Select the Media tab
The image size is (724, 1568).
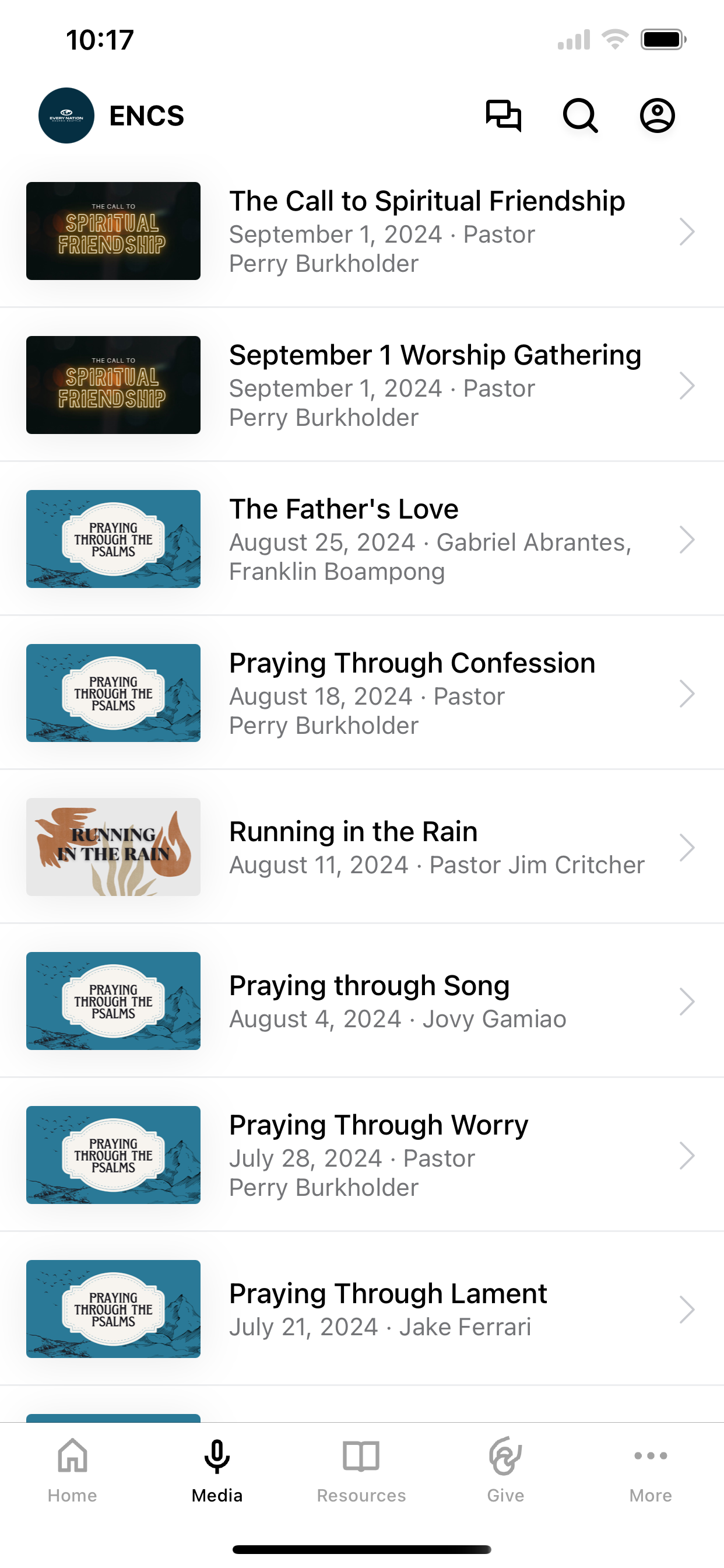coord(217,1471)
